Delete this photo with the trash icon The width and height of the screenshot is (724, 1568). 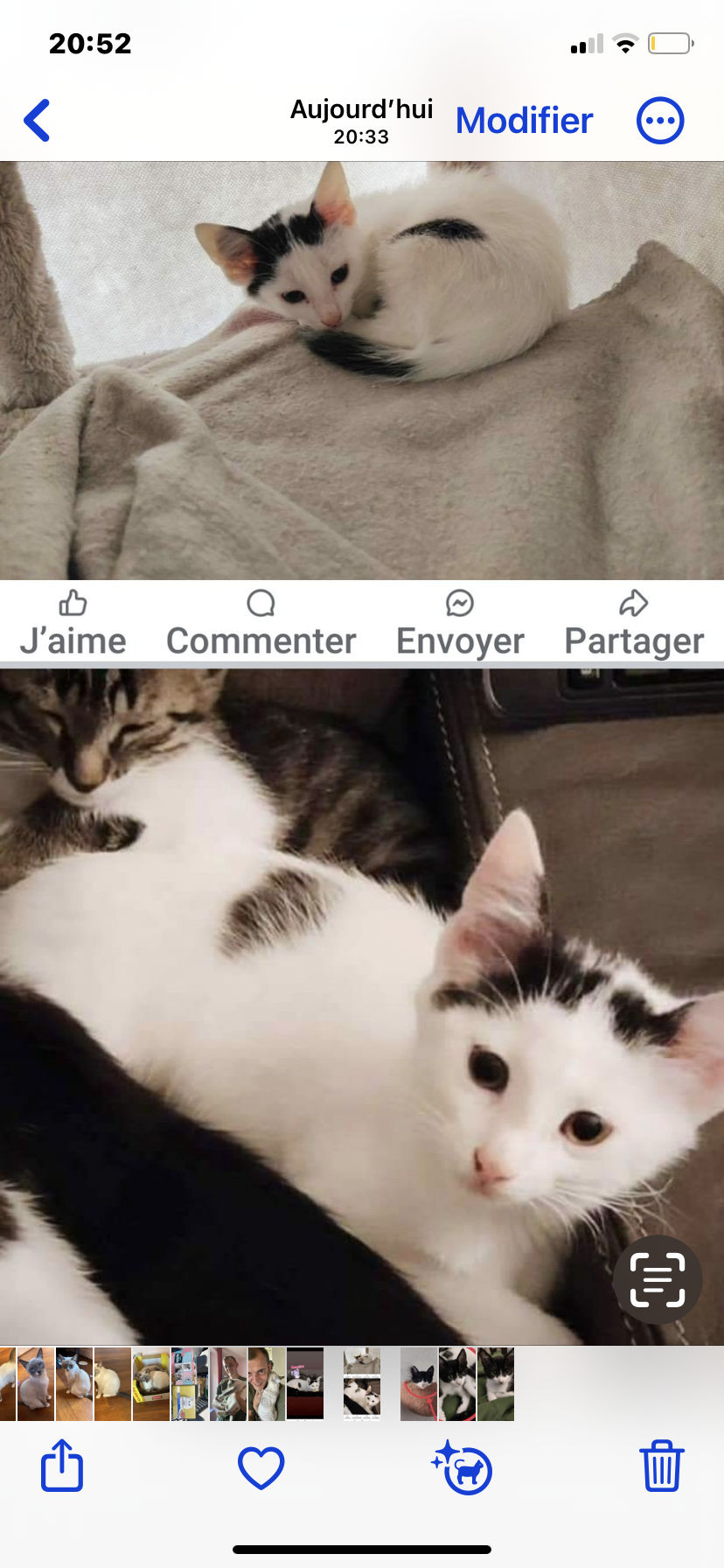click(662, 1466)
